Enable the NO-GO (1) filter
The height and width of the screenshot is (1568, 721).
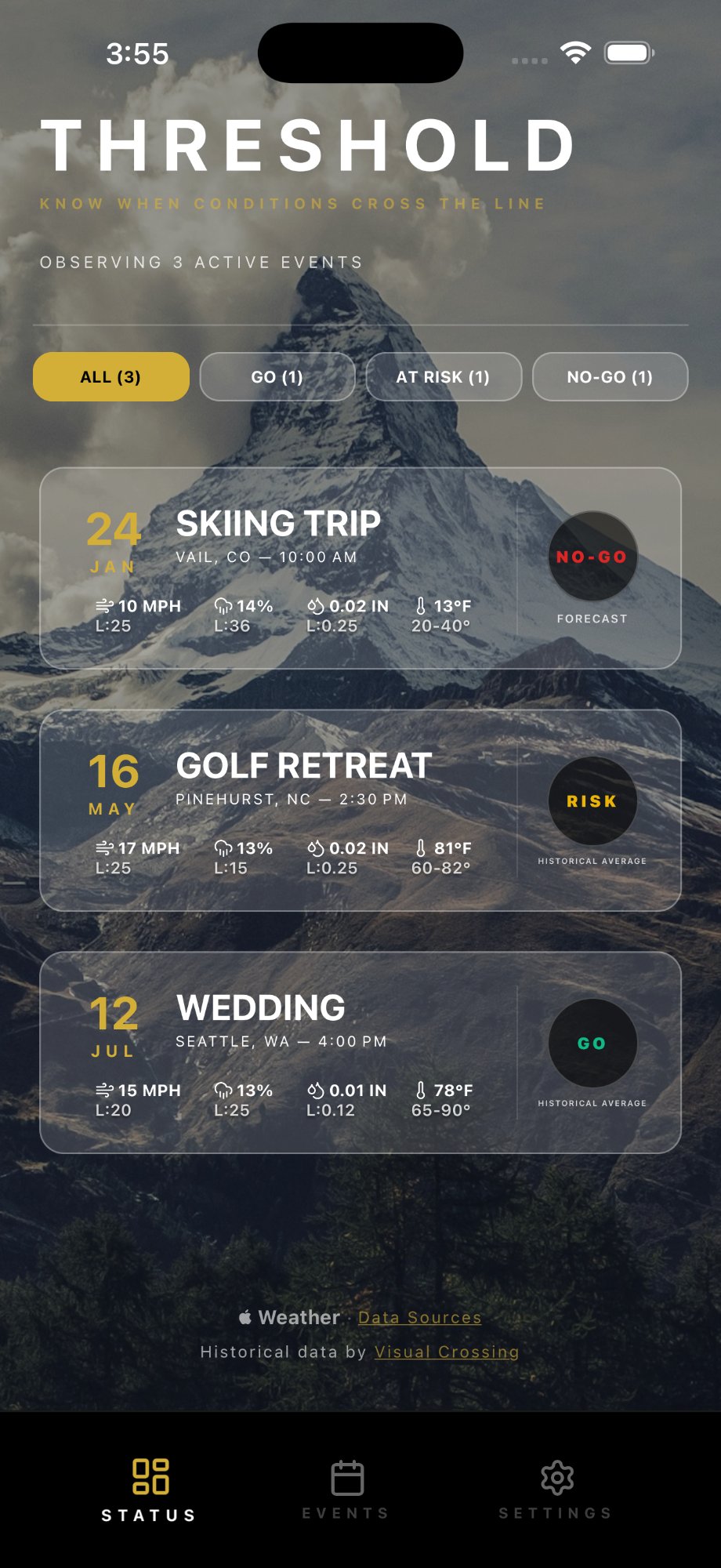[610, 376]
